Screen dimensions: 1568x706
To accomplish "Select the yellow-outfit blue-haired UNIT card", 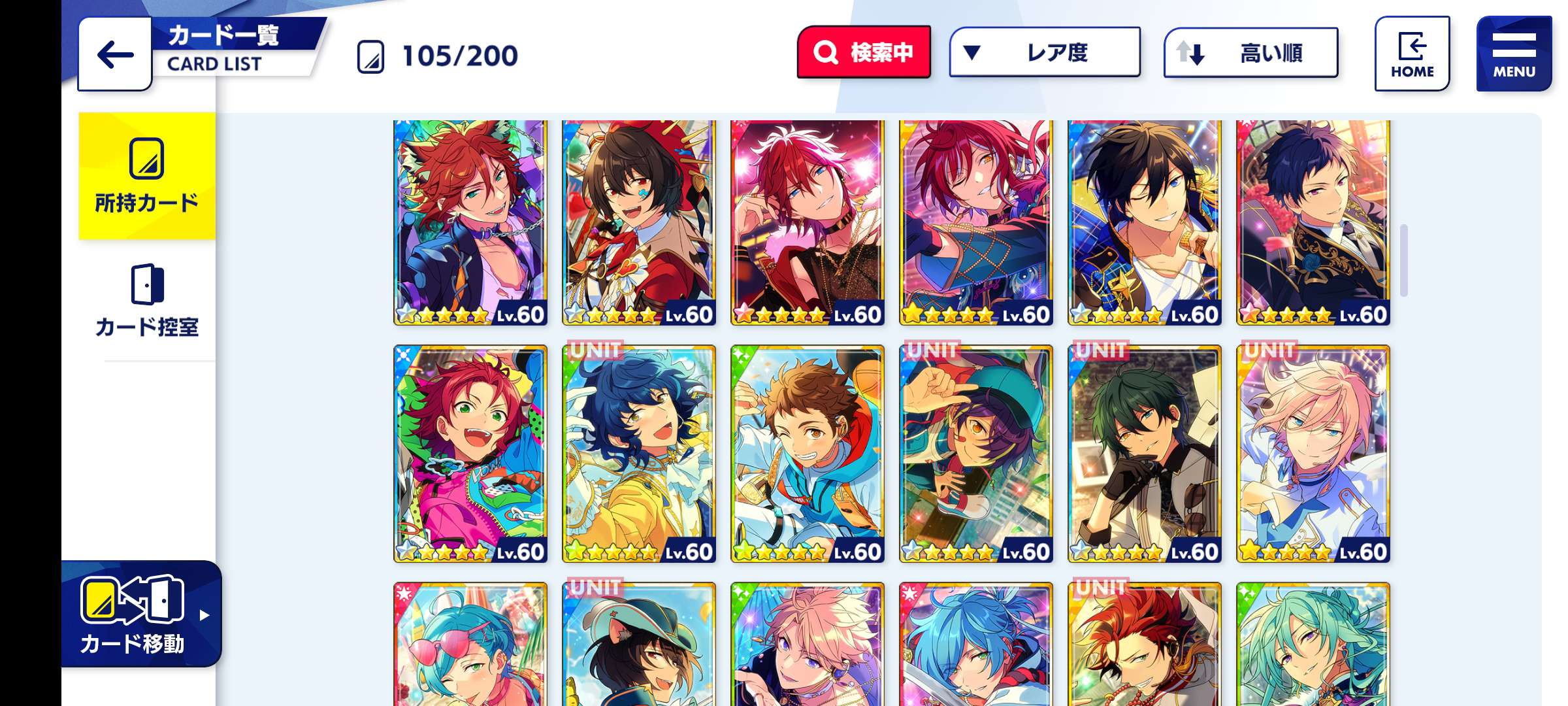I will coord(639,454).
